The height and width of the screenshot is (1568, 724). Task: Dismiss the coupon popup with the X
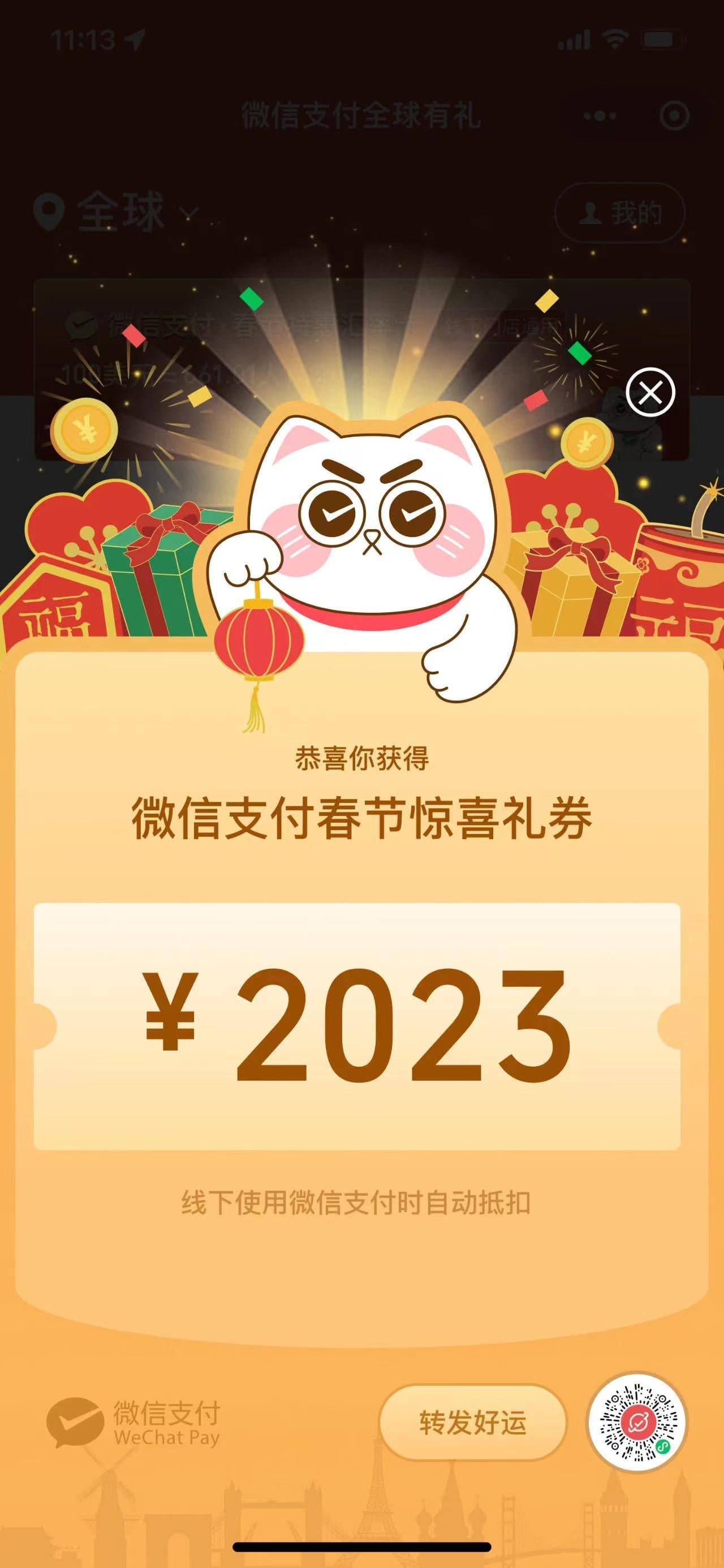tap(650, 393)
